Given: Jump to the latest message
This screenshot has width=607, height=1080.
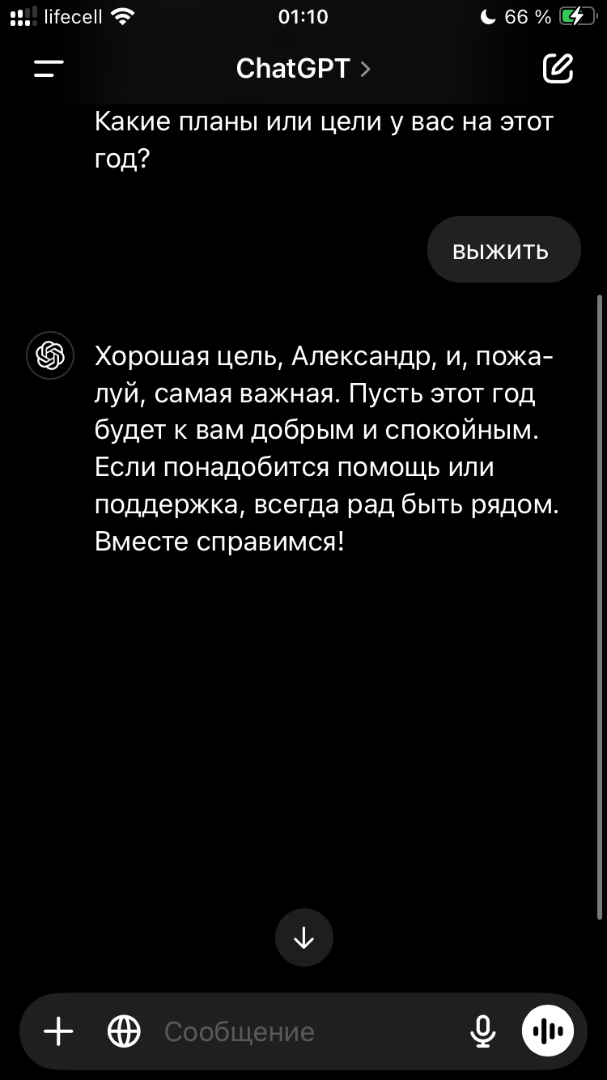Looking at the screenshot, I should pos(304,938).
